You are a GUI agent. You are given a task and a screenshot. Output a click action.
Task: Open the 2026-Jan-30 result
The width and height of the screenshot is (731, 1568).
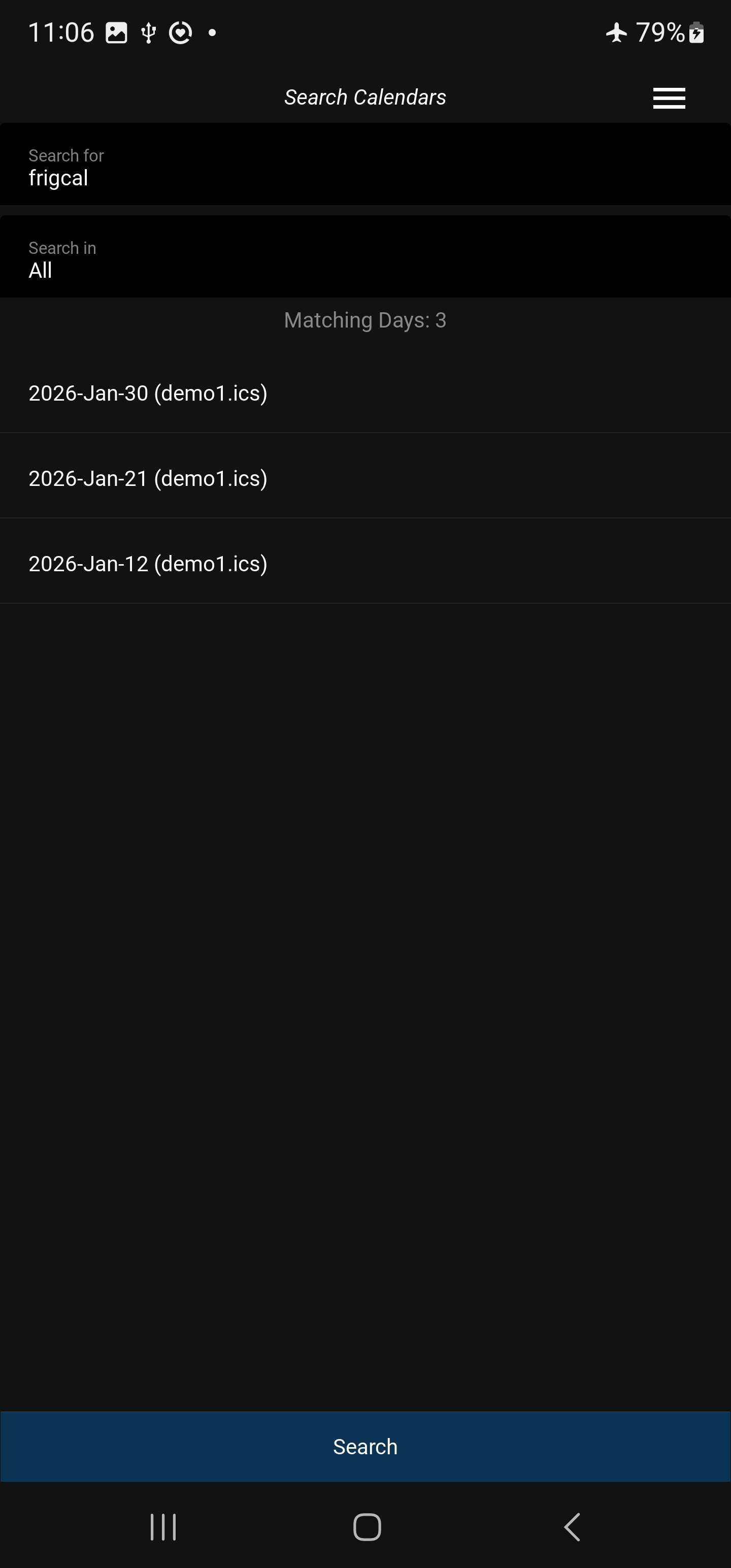(x=365, y=393)
